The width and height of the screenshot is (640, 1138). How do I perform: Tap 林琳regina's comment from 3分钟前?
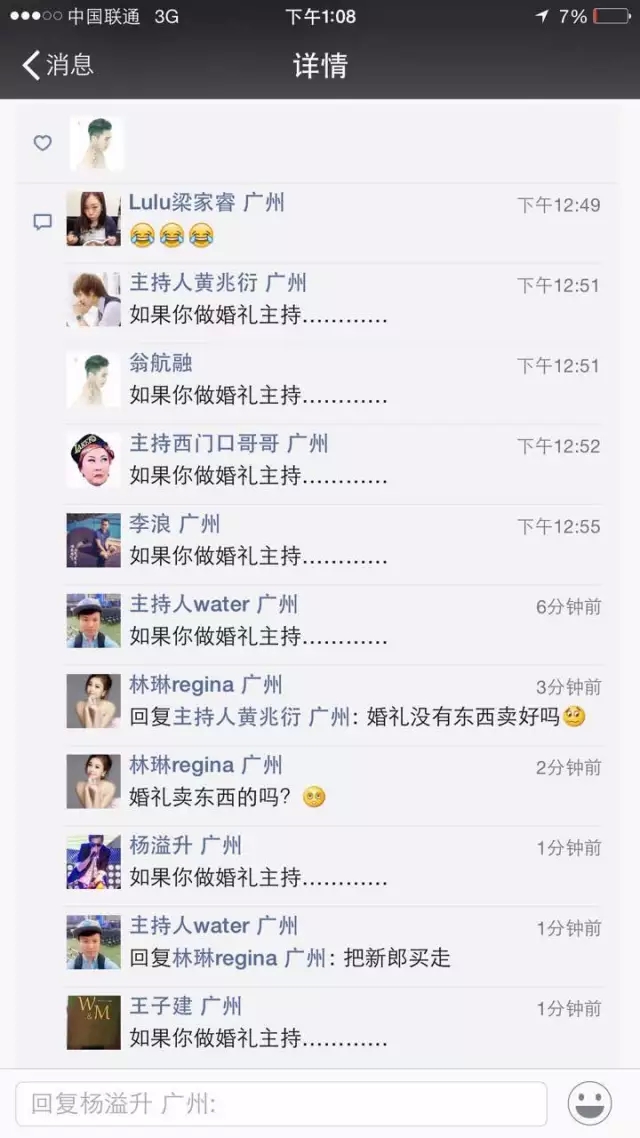click(356, 717)
